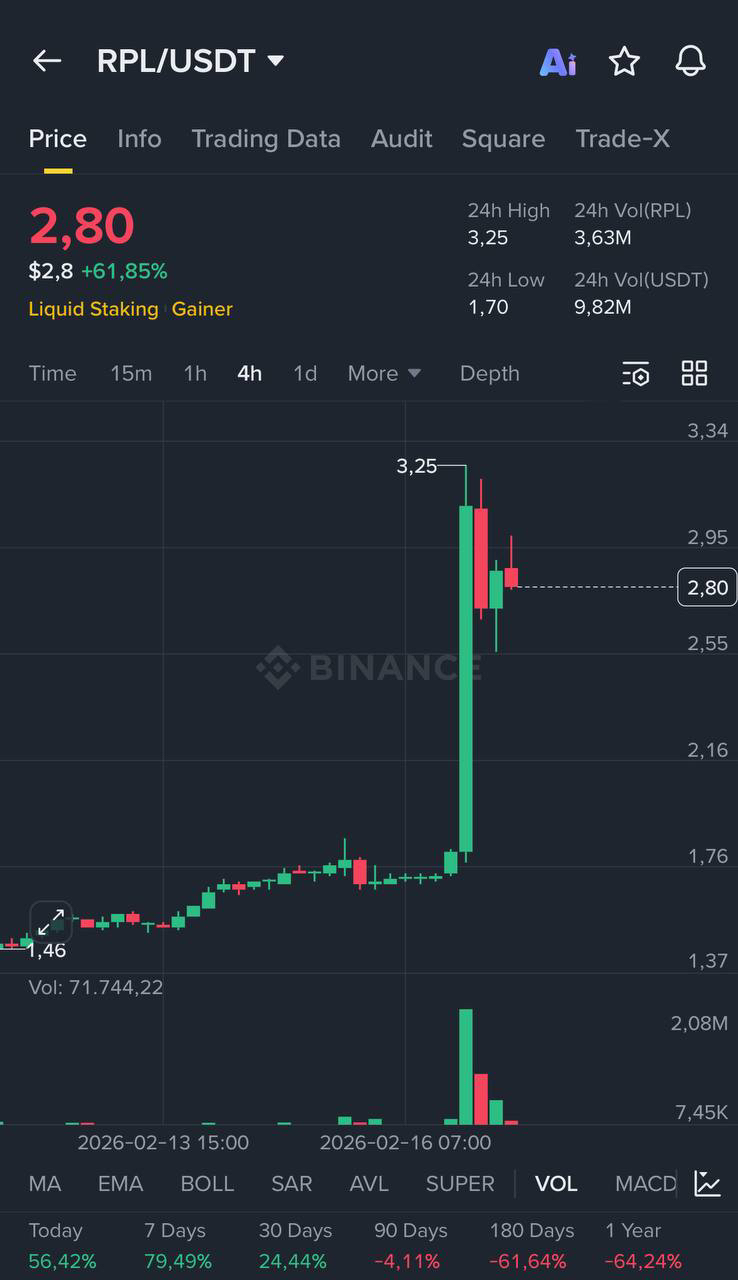Open the Ai assistant icon
Viewport: 738px width, 1280px height.
pos(558,62)
